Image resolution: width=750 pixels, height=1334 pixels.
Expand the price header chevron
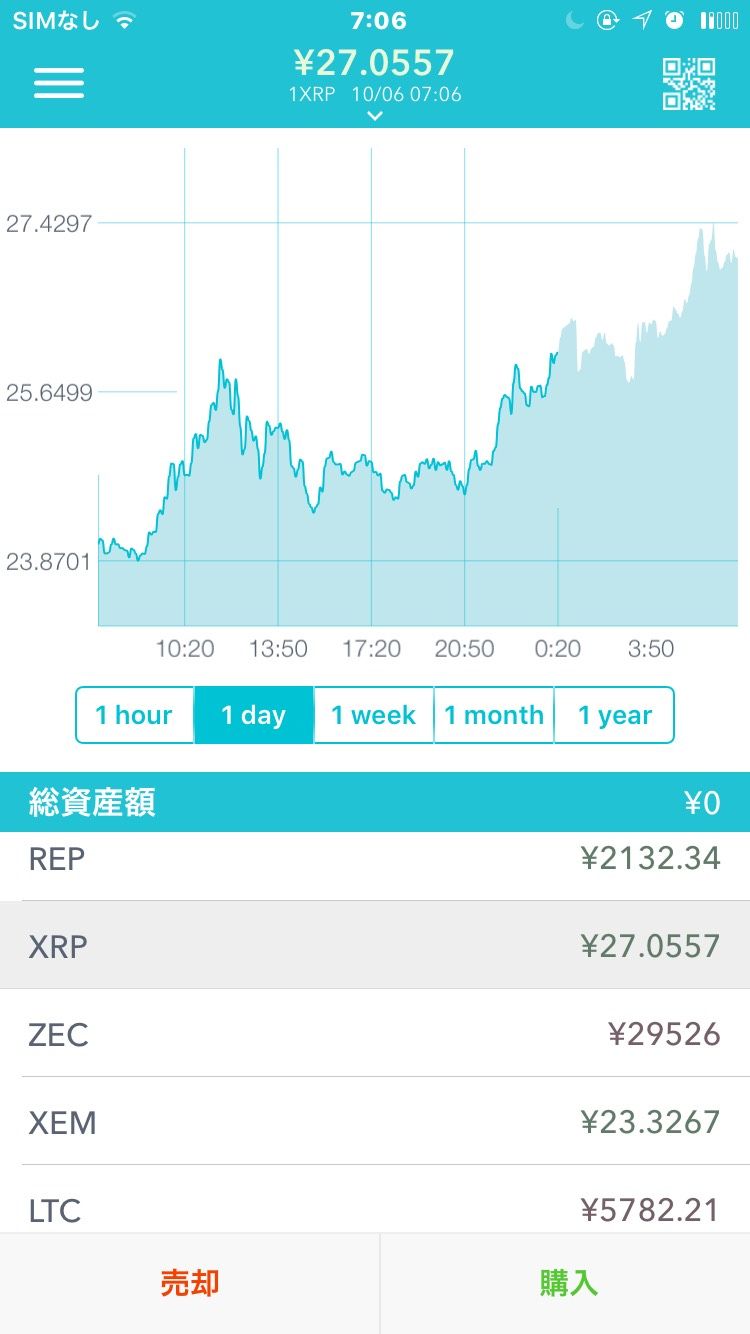pos(375,116)
